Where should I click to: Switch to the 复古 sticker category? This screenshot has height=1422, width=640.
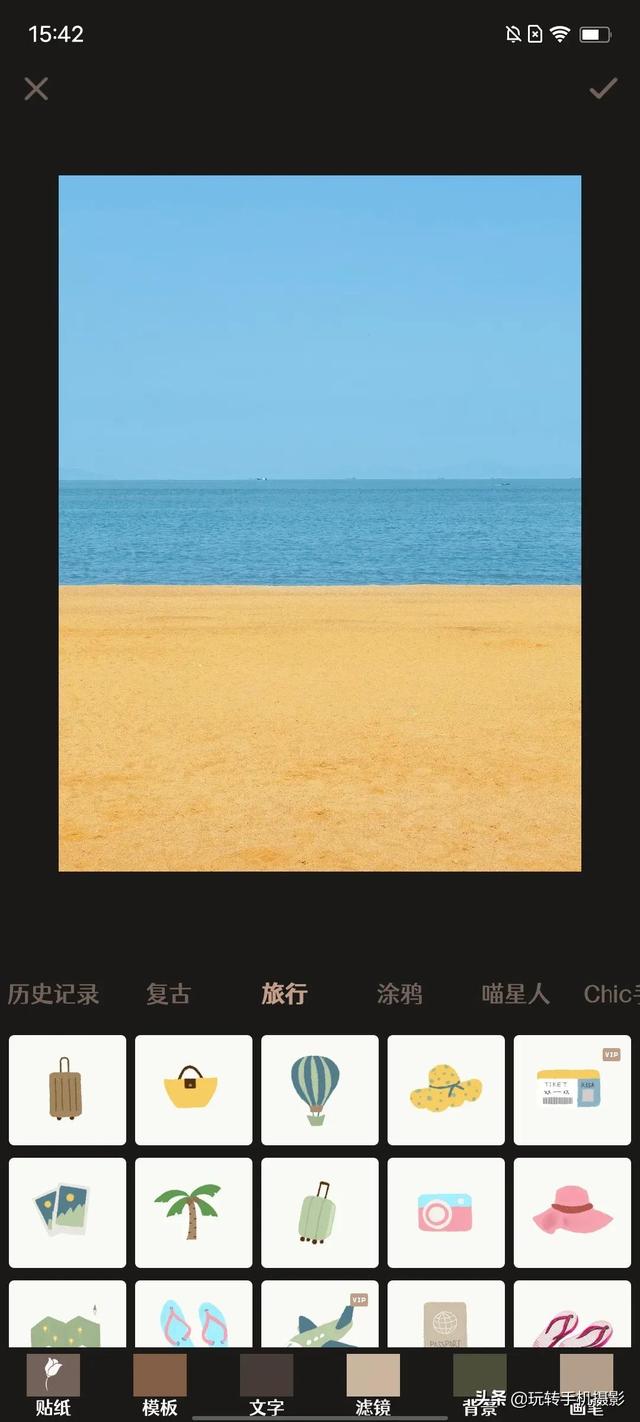pyautogui.click(x=168, y=994)
